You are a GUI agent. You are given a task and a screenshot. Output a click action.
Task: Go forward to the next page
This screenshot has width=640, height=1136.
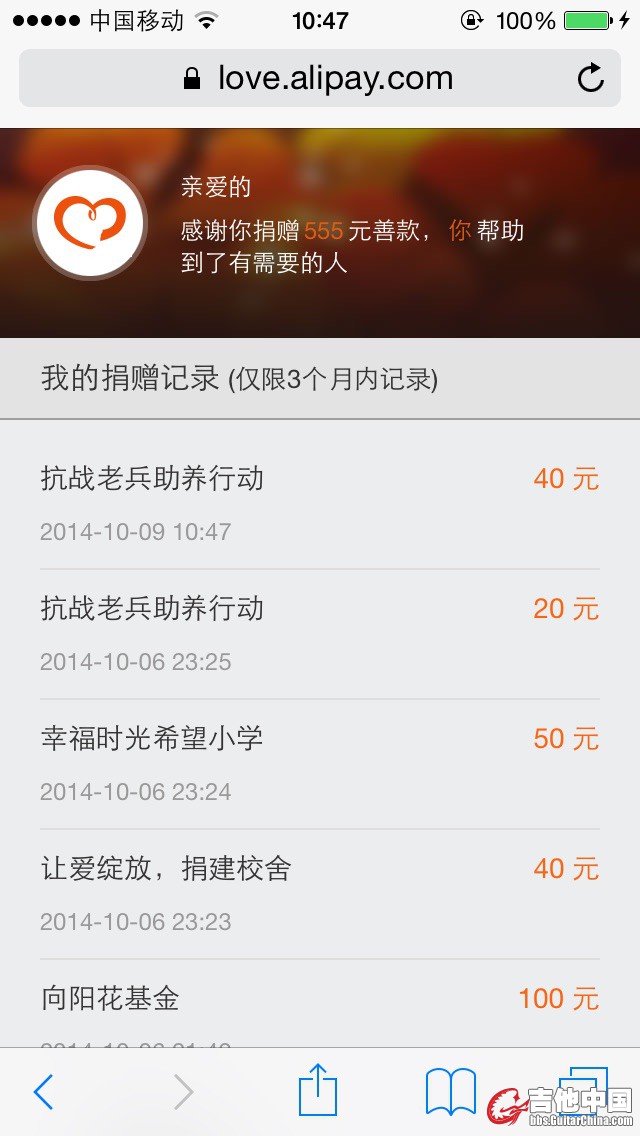pyautogui.click(x=183, y=1092)
